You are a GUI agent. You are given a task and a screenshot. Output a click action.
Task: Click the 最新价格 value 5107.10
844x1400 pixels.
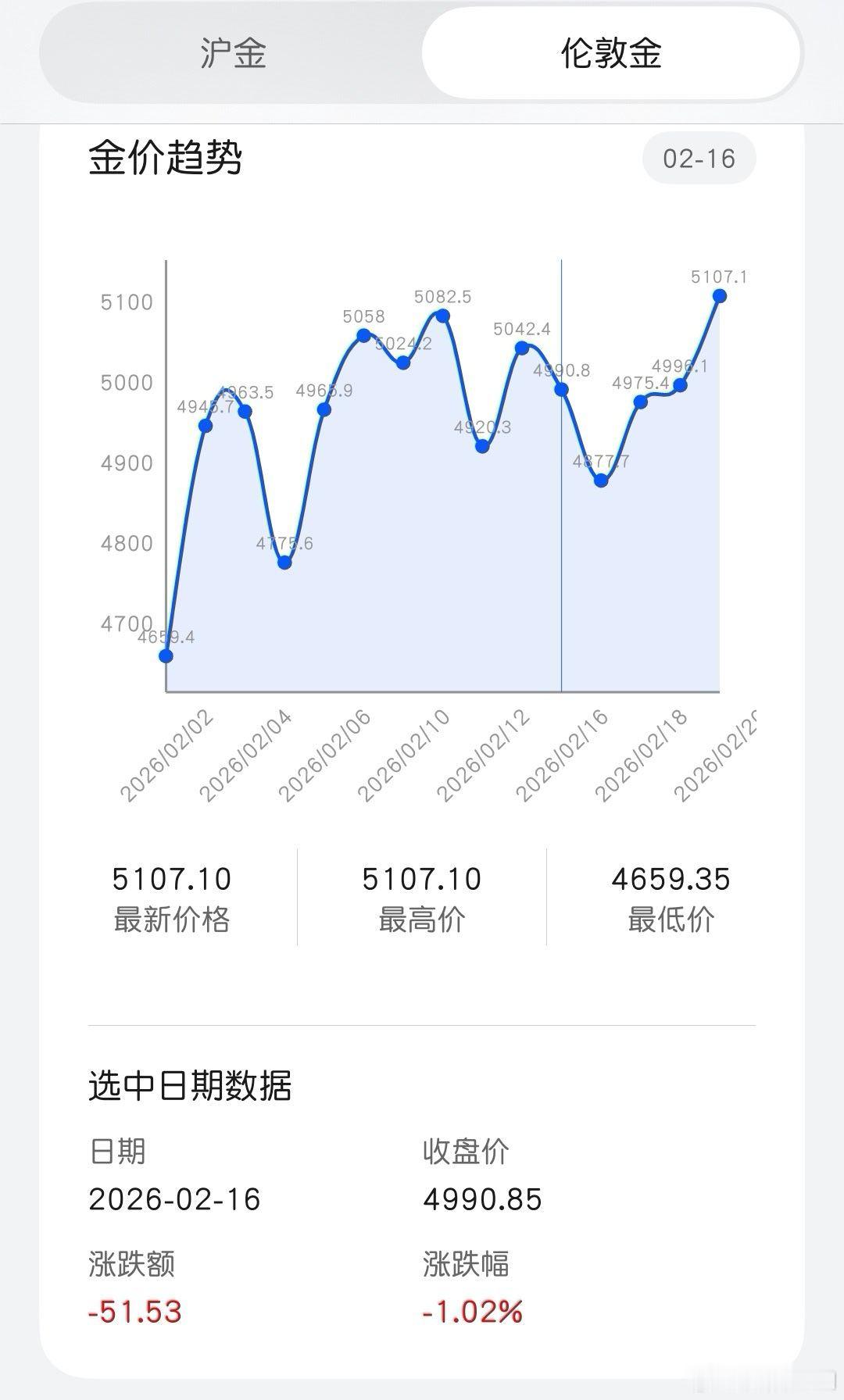170,879
